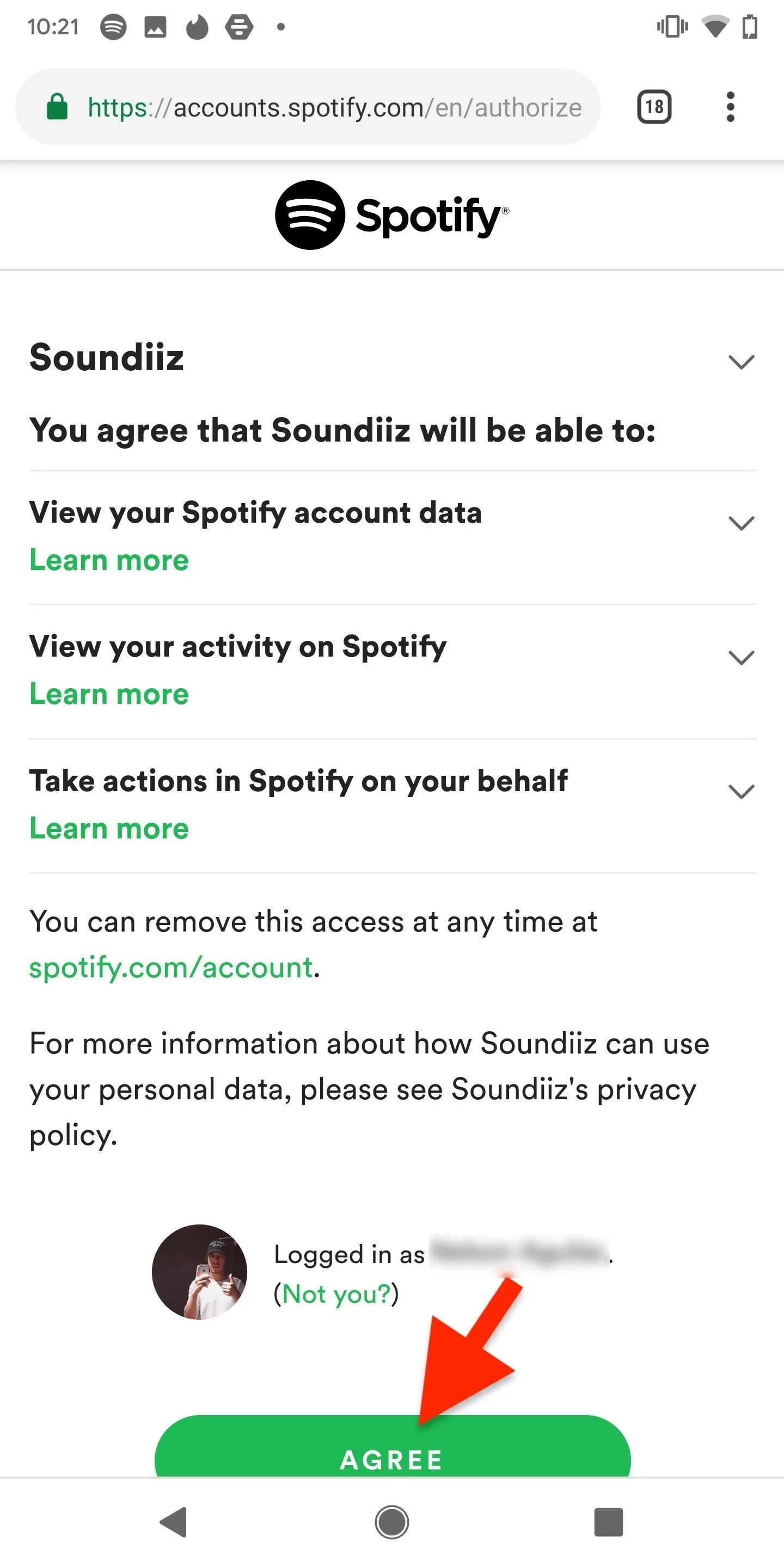This screenshot has height=1568, width=784.
Task: Go back using the system back button
Action: tap(174, 1522)
